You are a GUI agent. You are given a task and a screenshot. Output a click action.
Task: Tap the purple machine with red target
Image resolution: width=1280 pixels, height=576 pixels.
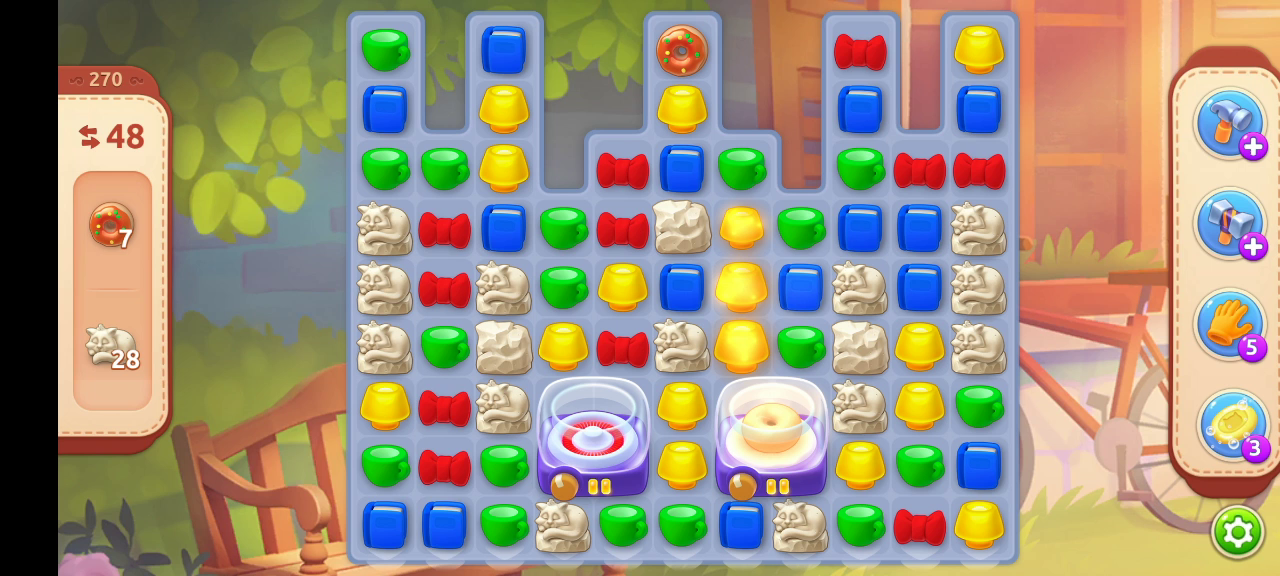(593, 438)
